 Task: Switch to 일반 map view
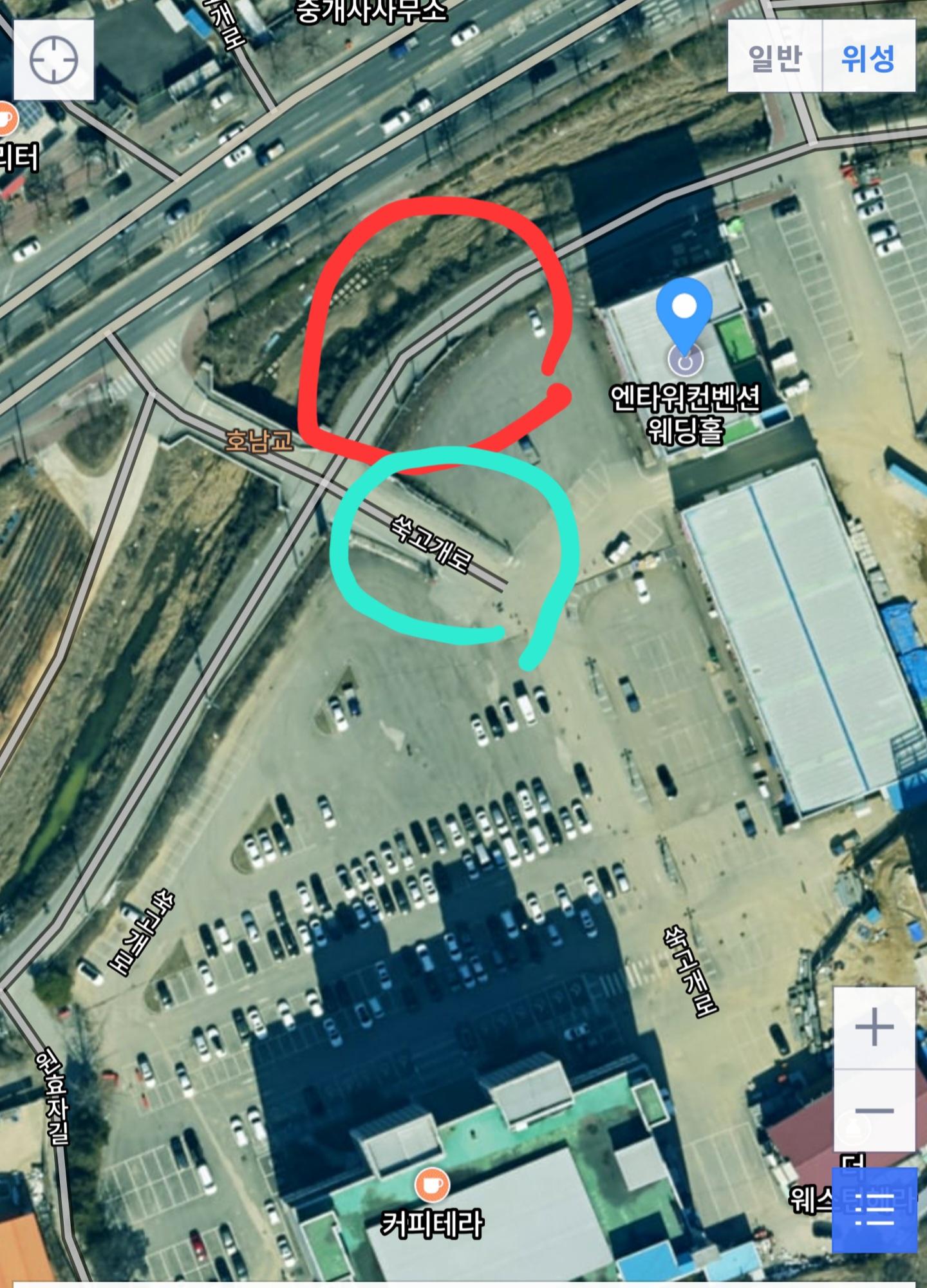click(775, 57)
